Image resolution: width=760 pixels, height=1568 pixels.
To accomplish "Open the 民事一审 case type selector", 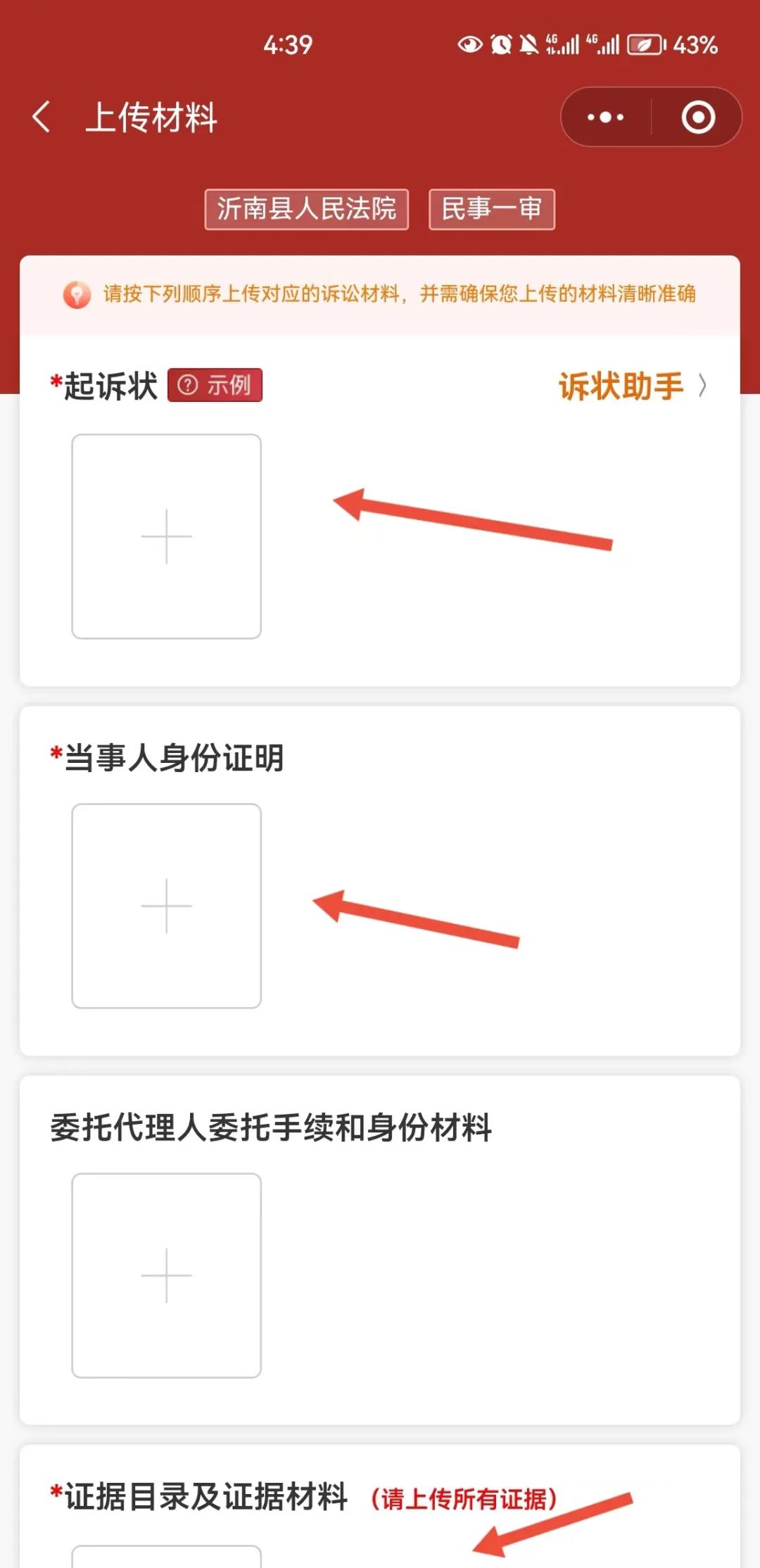I will click(x=491, y=210).
